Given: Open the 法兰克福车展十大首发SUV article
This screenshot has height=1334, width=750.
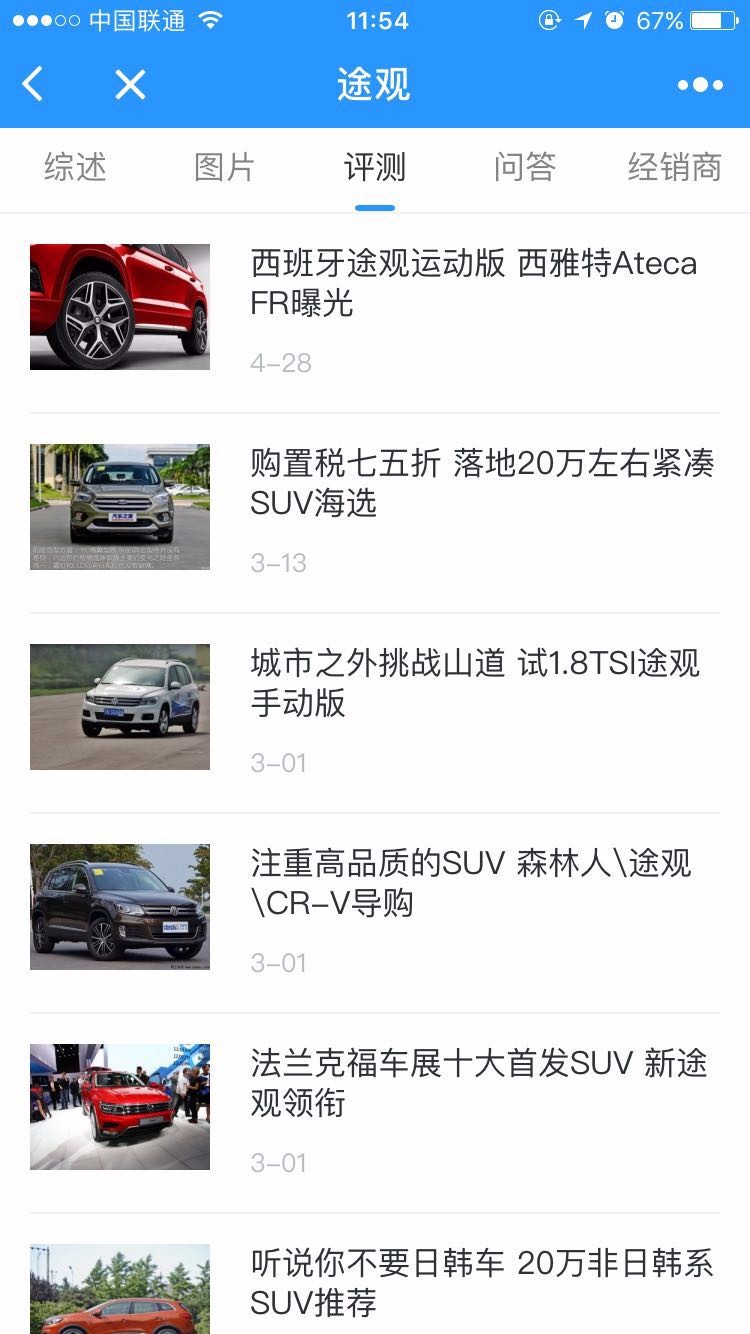Looking at the screenshot, I should [375, 1113].
